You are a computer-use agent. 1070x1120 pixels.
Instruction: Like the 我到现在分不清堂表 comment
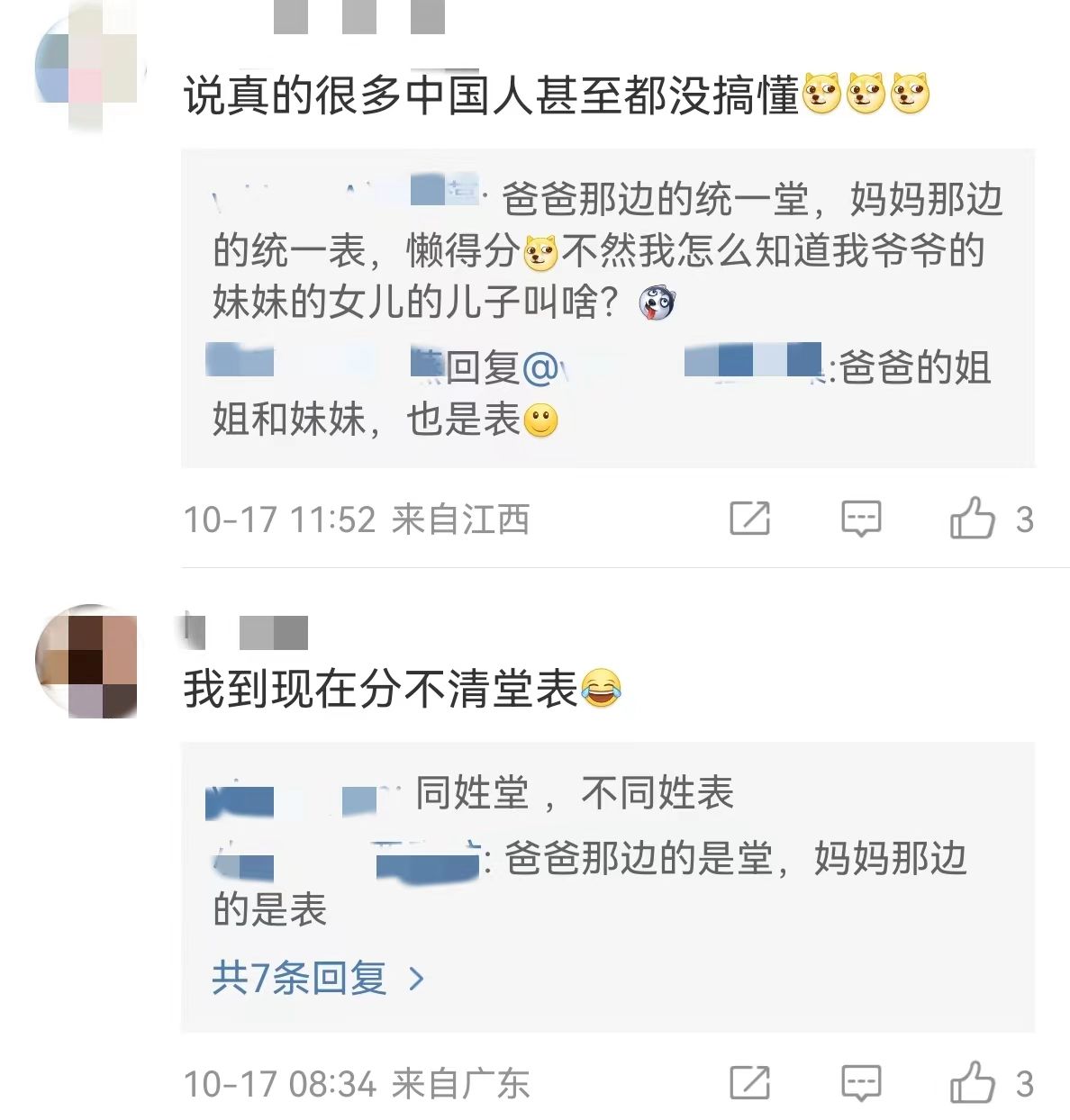point(973,1082)
